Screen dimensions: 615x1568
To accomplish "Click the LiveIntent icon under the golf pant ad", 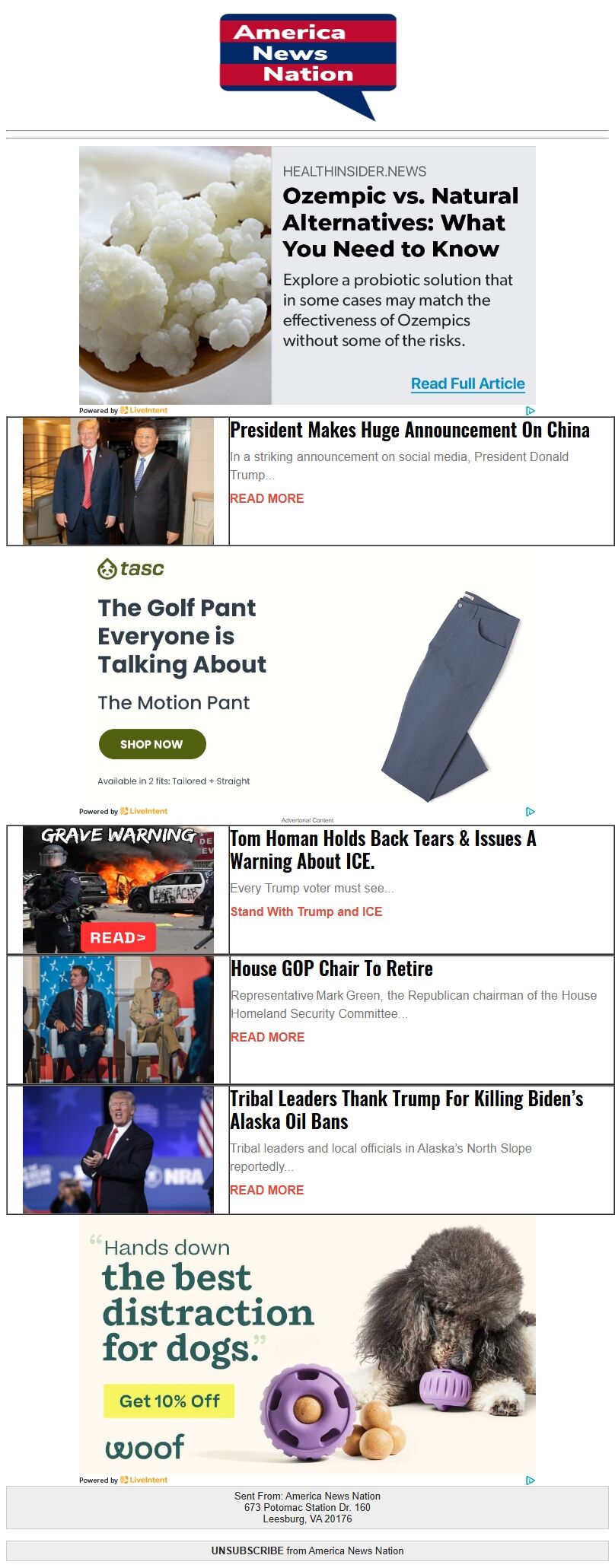I will click(124, 811).
